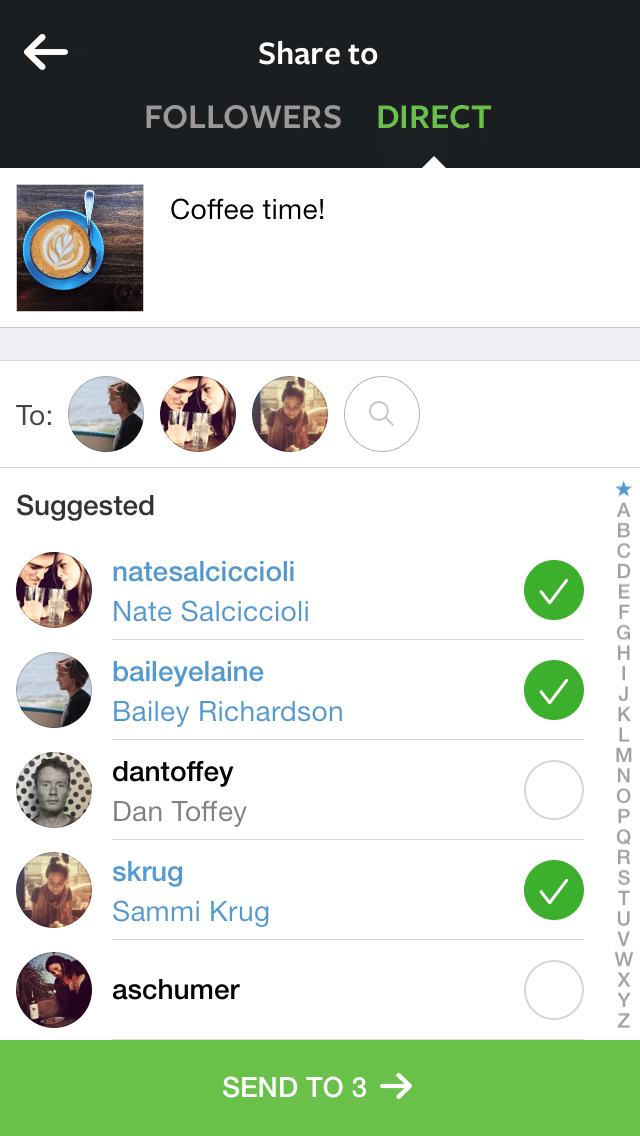Viewport: 640px width, 1136px height.
Task: Jump to letter S in index
Action: click(x=623, y=877)
